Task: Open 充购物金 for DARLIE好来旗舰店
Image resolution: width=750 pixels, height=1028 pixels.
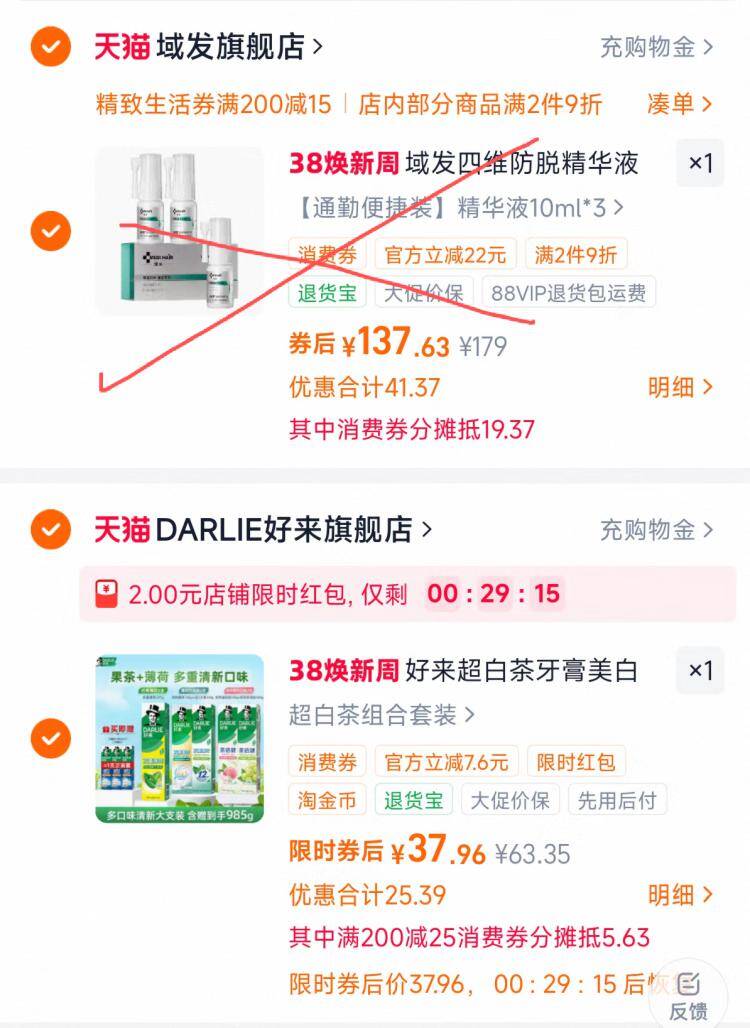Action: click(656, 529)
